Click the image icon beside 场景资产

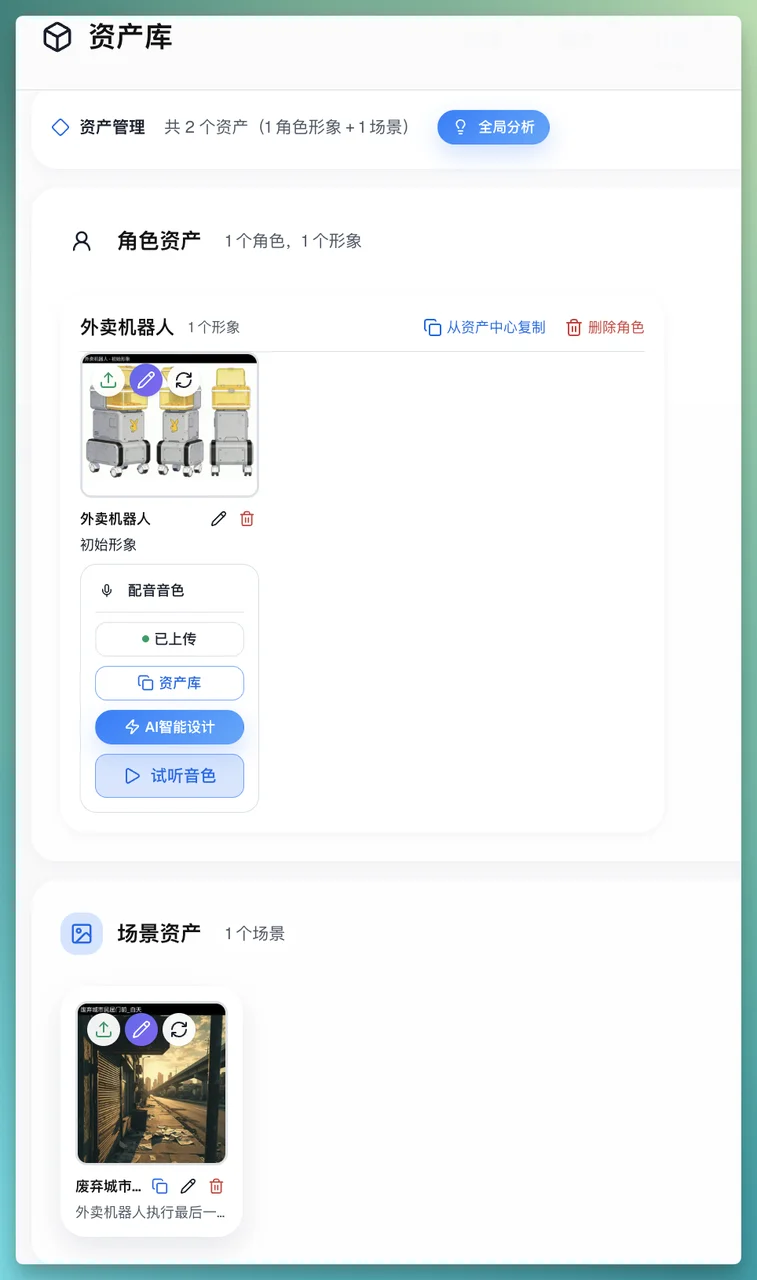click(82, 933)
